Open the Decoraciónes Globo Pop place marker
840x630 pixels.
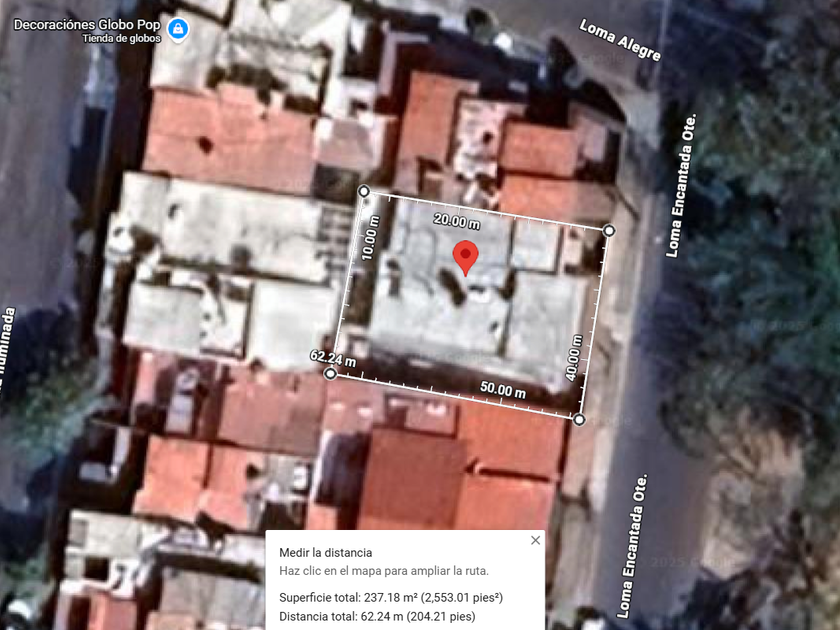point(178,29)
